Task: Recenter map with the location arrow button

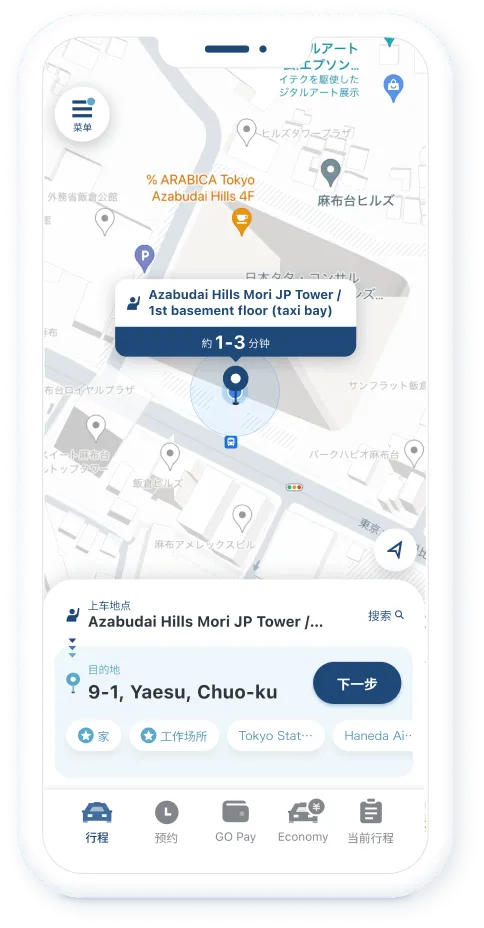Action: tap(395, 550)
